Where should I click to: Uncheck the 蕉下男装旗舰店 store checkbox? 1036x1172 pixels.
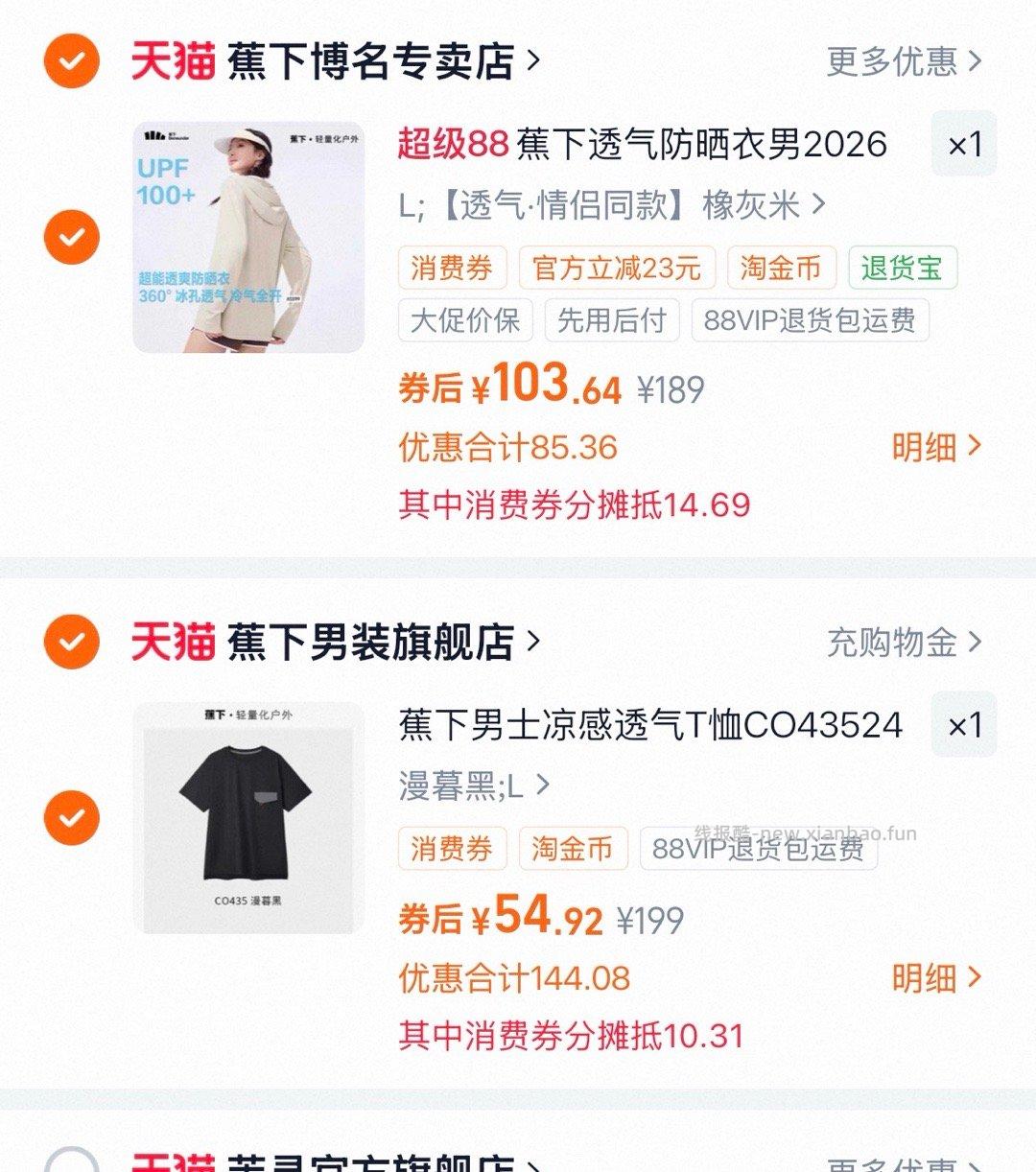click(72, 642)
